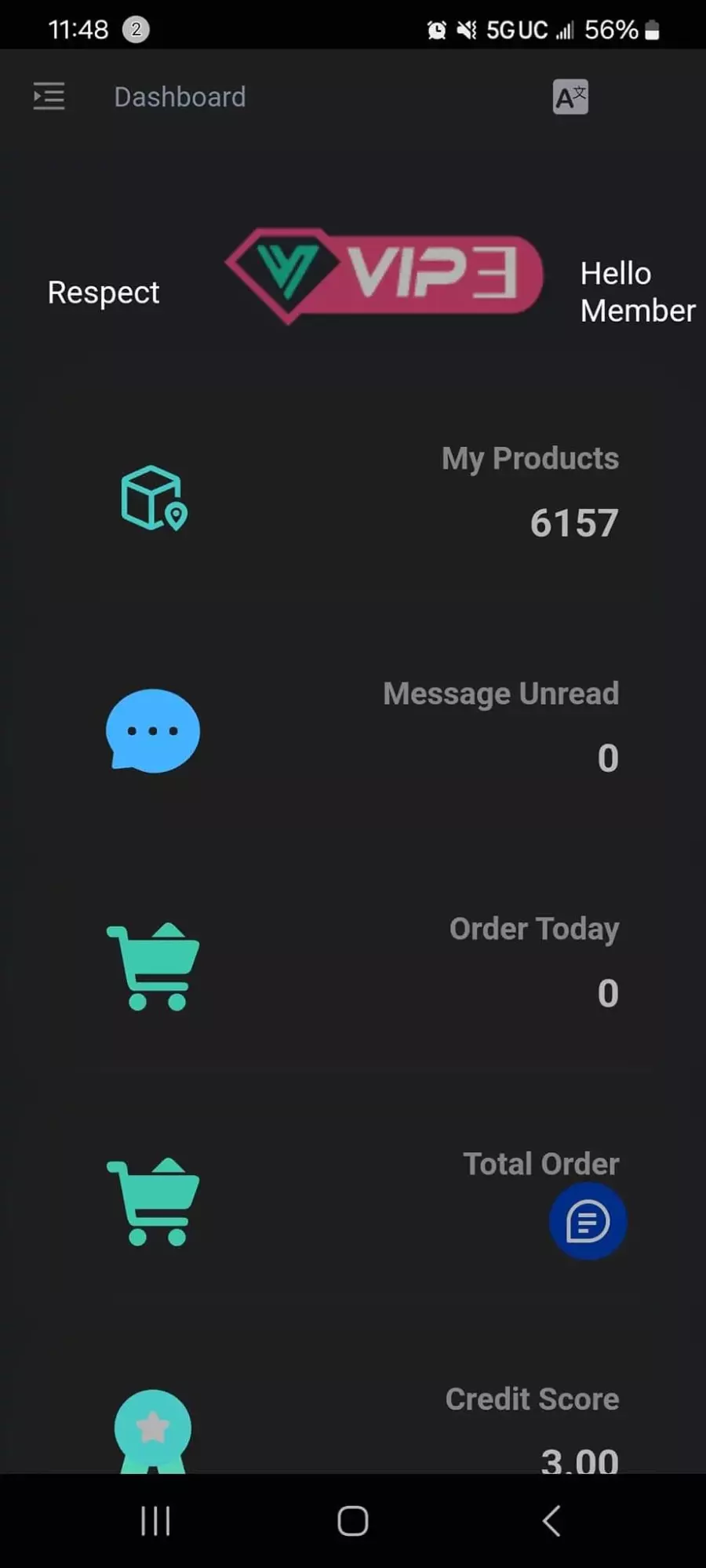
Task: View the Message Unread card
Action: [x=353, y=731]
